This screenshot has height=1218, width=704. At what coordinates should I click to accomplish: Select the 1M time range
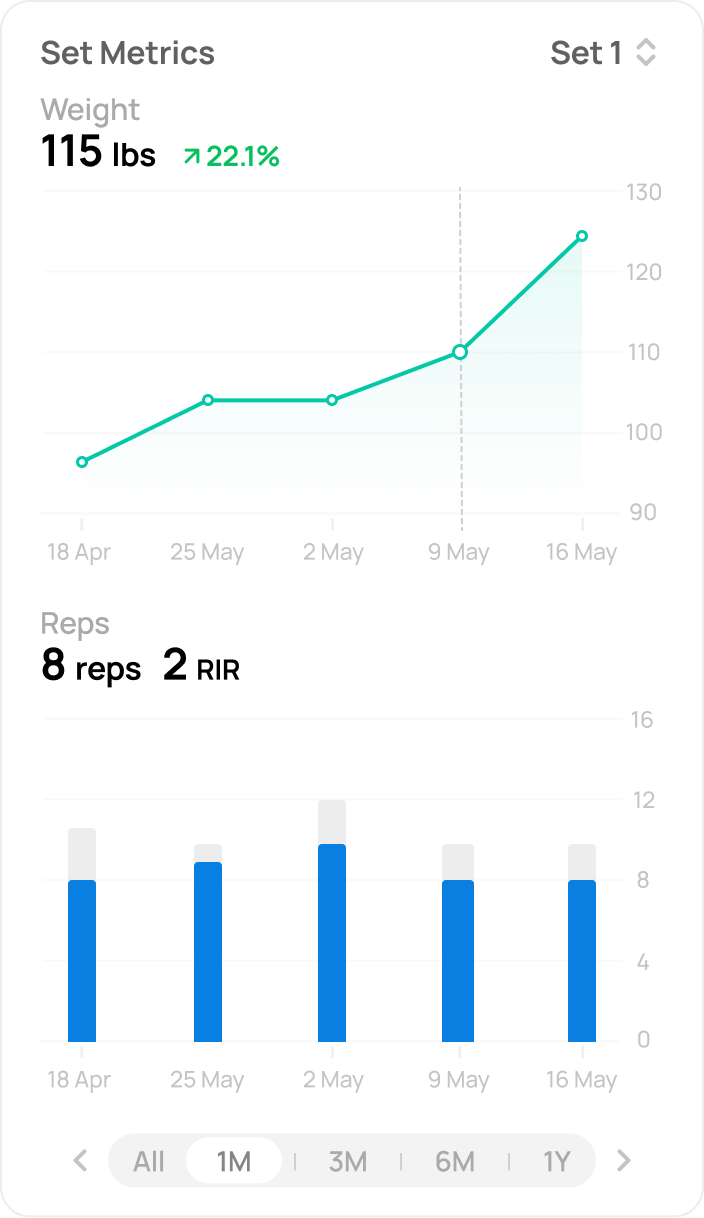click(x=234, y=1161)
